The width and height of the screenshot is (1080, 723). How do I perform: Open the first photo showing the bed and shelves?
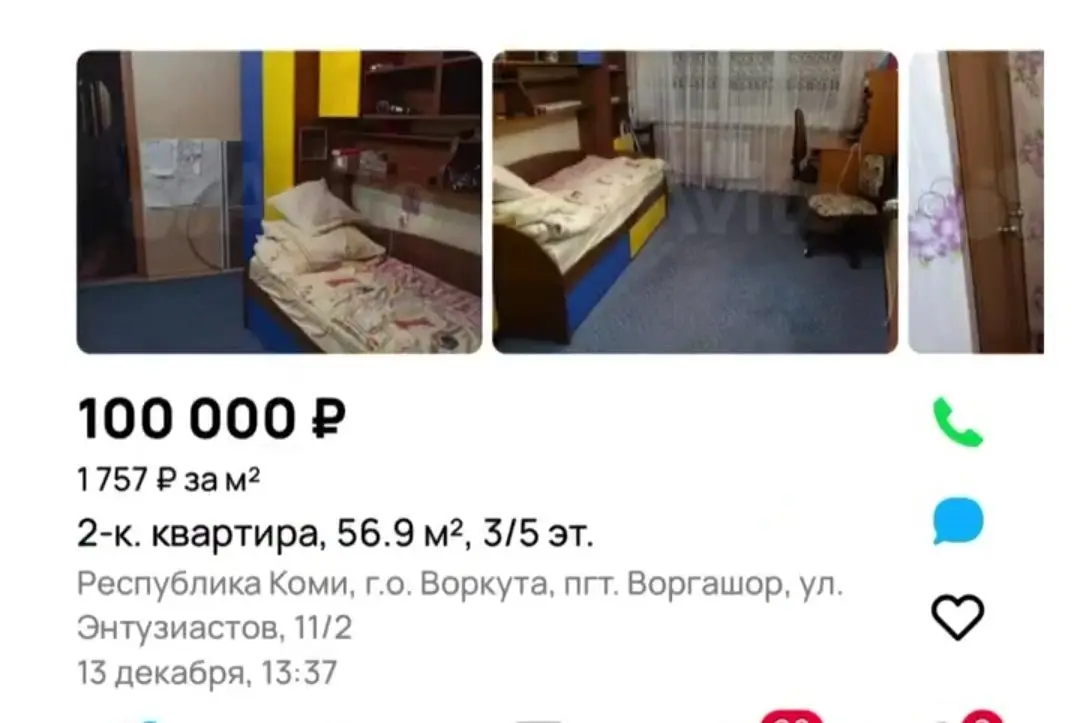(x=279, y=202)
